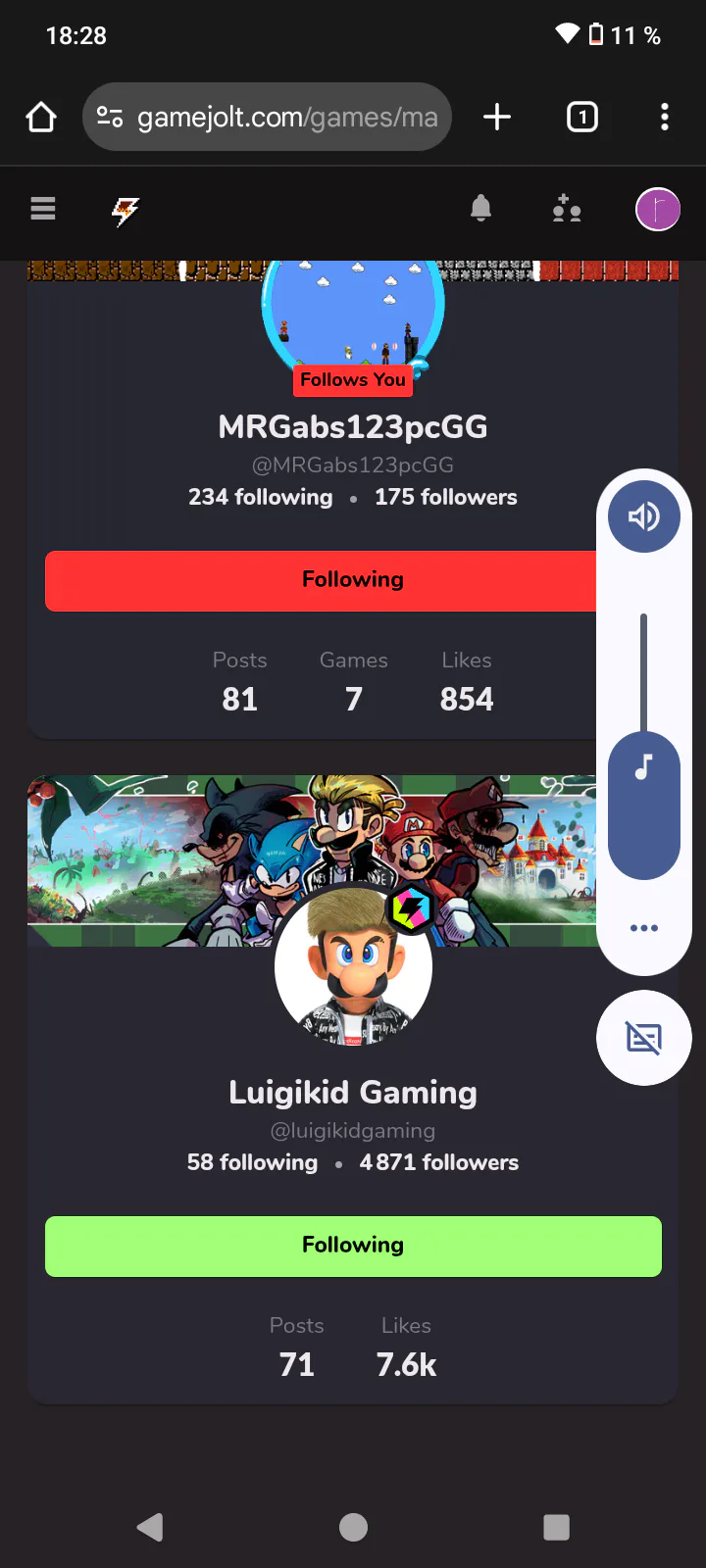Open Luigikid Gaming's profile name
Image resolution: width=706 pixels, height=1568 pixels.
(353, 1093)
